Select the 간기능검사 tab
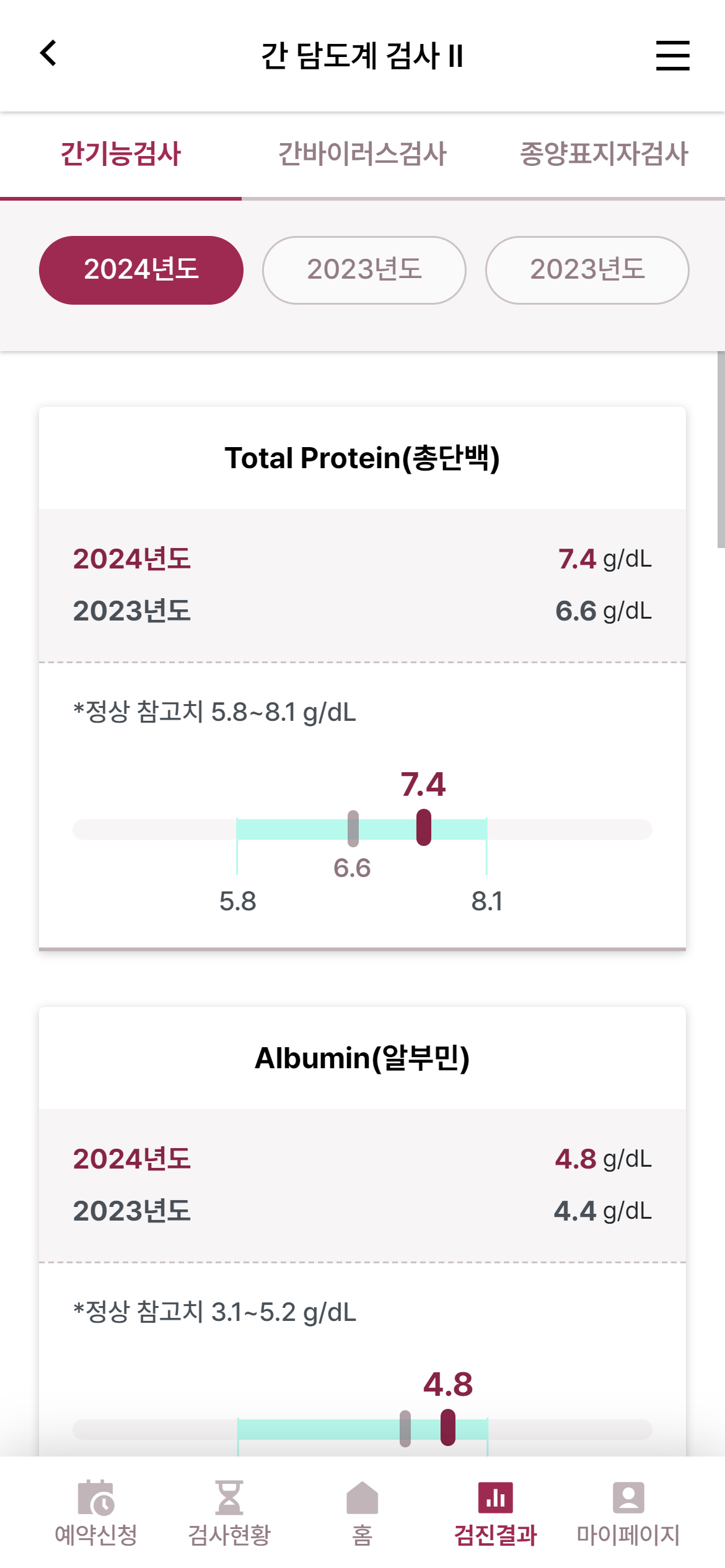The width and height of the screenshot is (725, 1568). (121, 154)
